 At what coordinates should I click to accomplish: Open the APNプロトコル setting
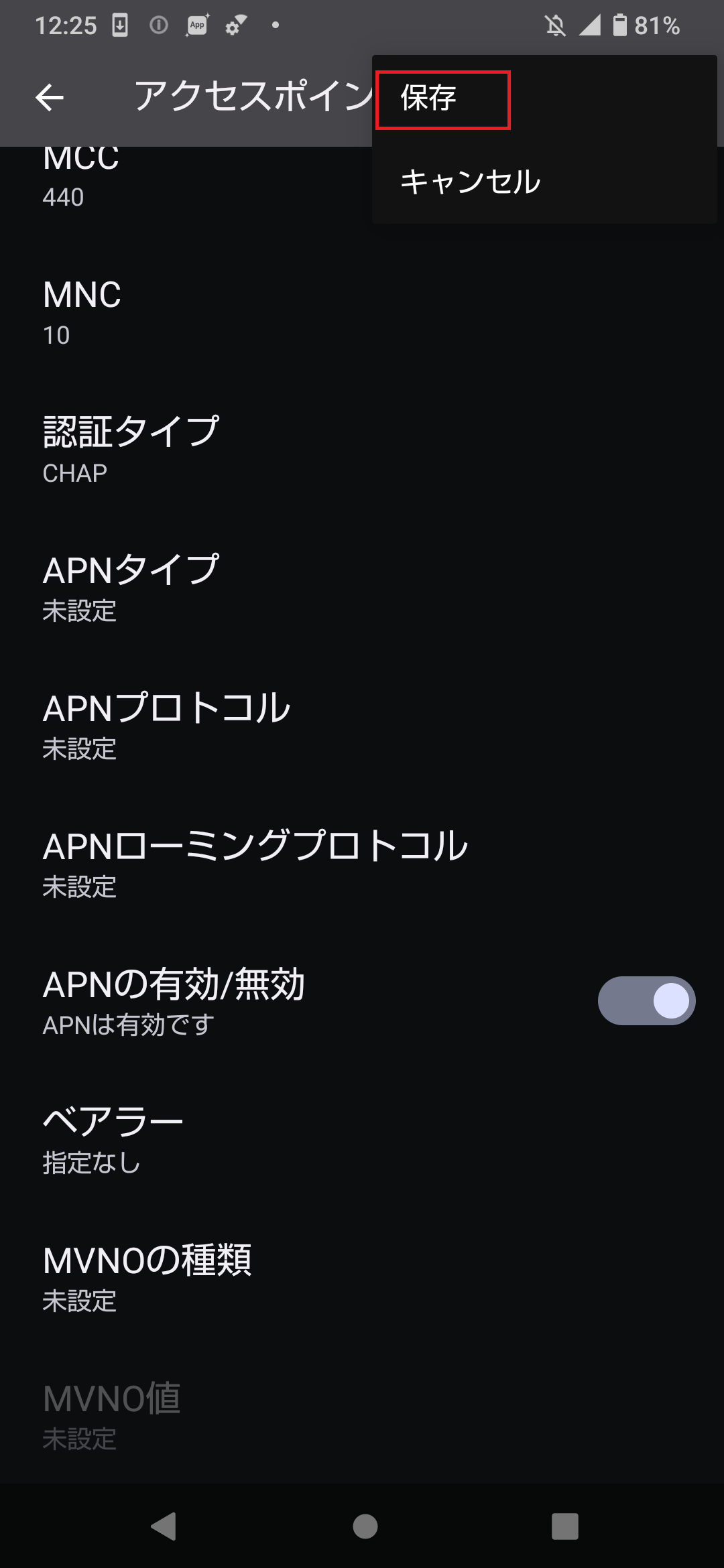coord(362,727)
